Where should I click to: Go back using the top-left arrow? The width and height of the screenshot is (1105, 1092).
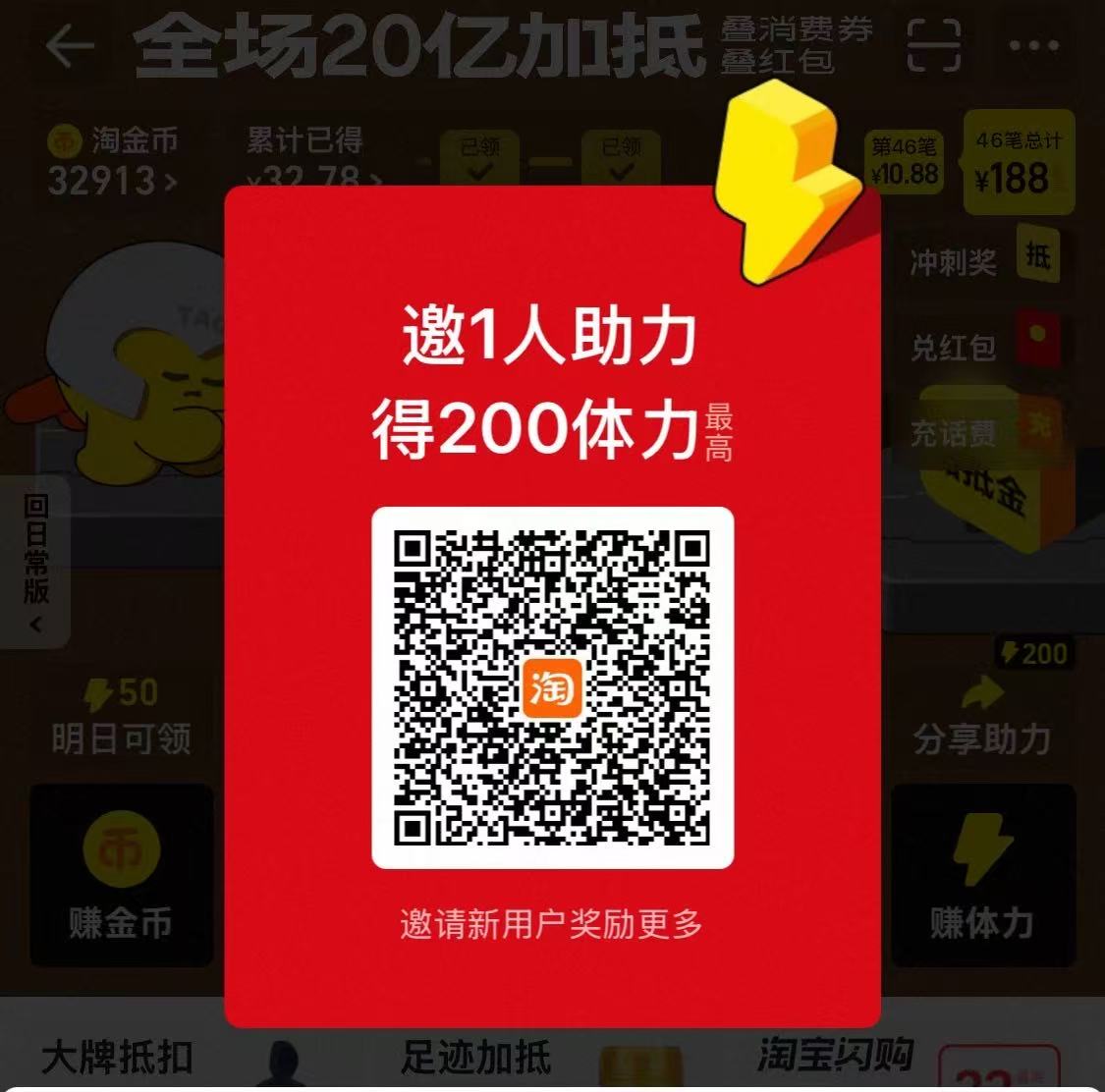pos(69,46)
